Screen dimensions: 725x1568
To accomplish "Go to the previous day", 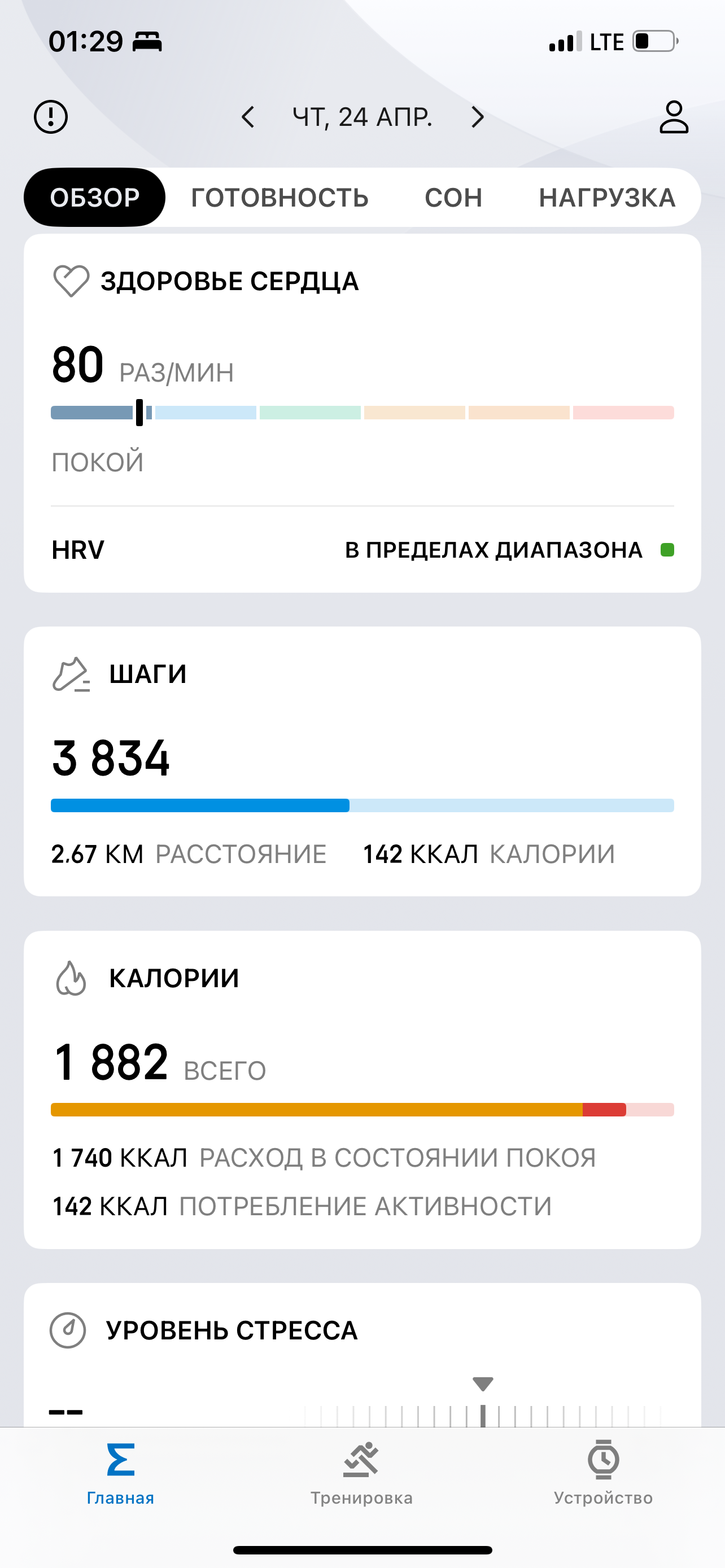I will (x=248, y=117).
